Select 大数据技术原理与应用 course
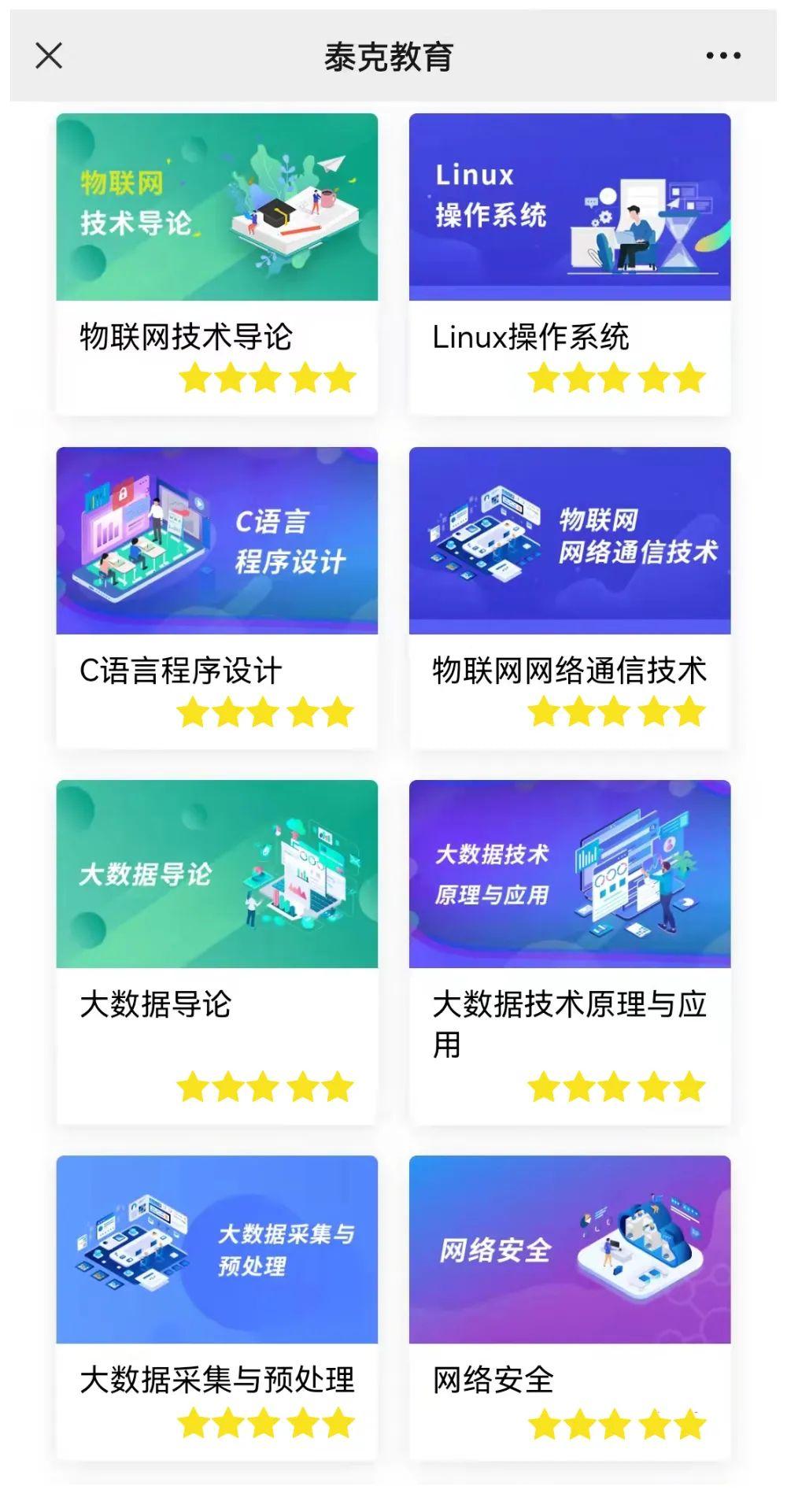 tap(569, 874)
